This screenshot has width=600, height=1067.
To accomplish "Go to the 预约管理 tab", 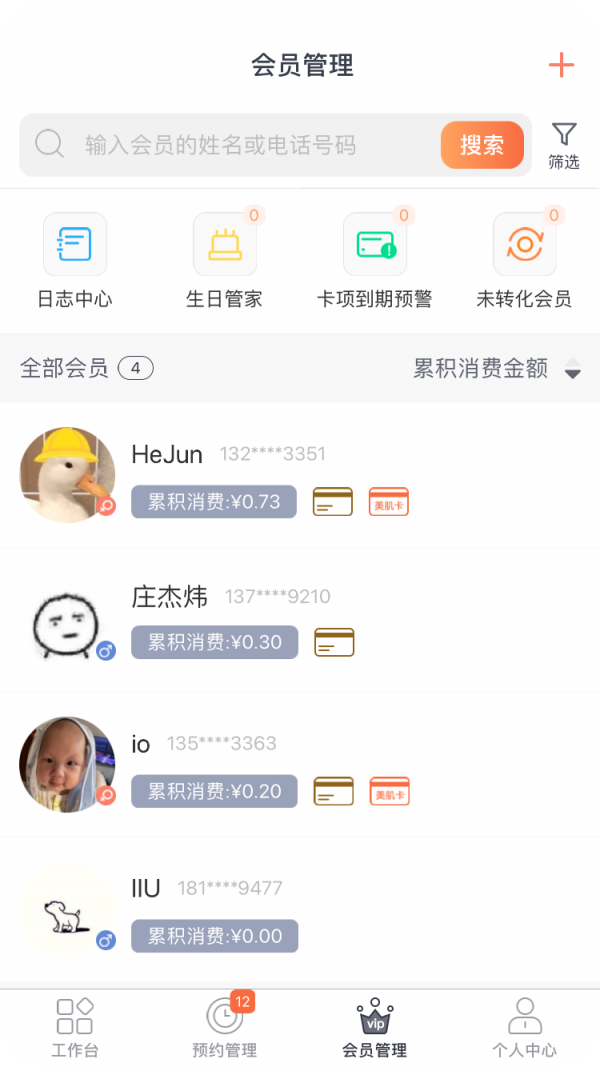I will tap(225, 1028).
